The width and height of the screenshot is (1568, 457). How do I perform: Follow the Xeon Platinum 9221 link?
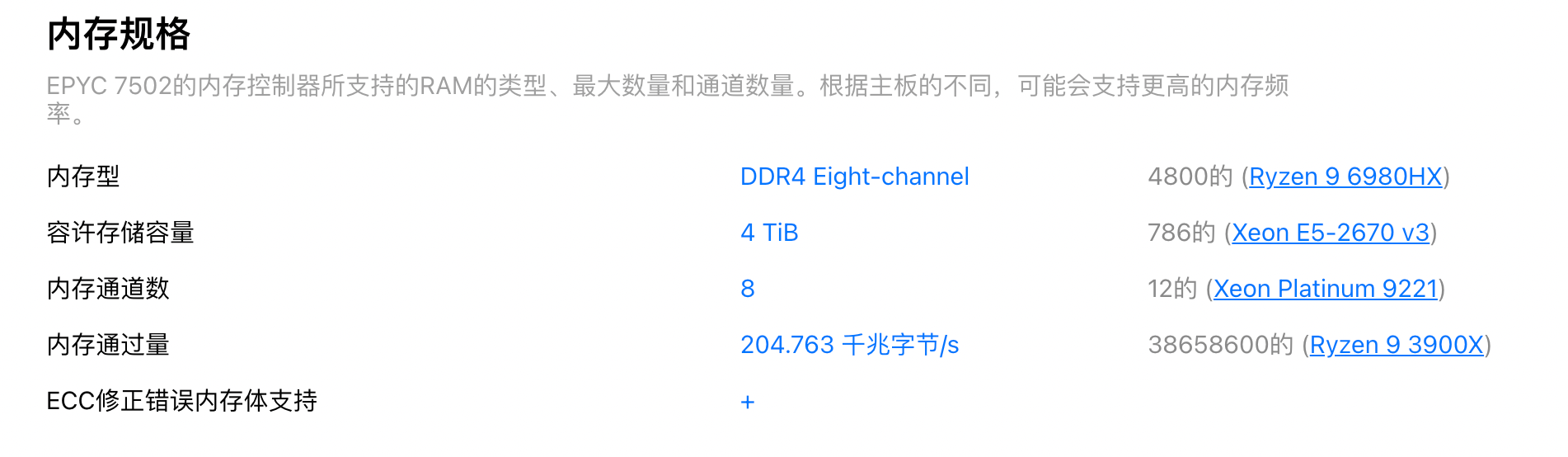coord(1325,289)
